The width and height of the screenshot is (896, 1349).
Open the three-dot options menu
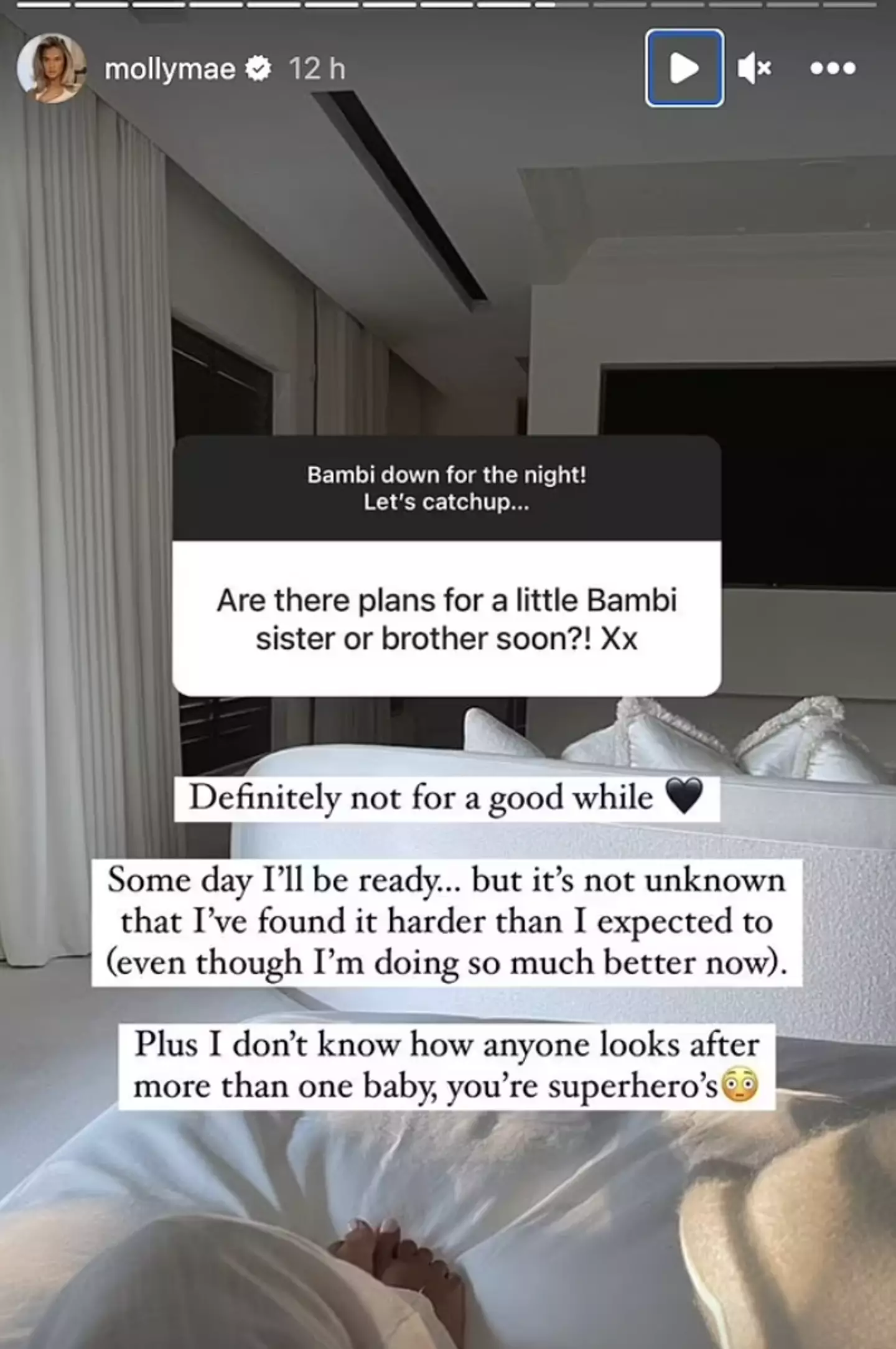click(833, 68)
